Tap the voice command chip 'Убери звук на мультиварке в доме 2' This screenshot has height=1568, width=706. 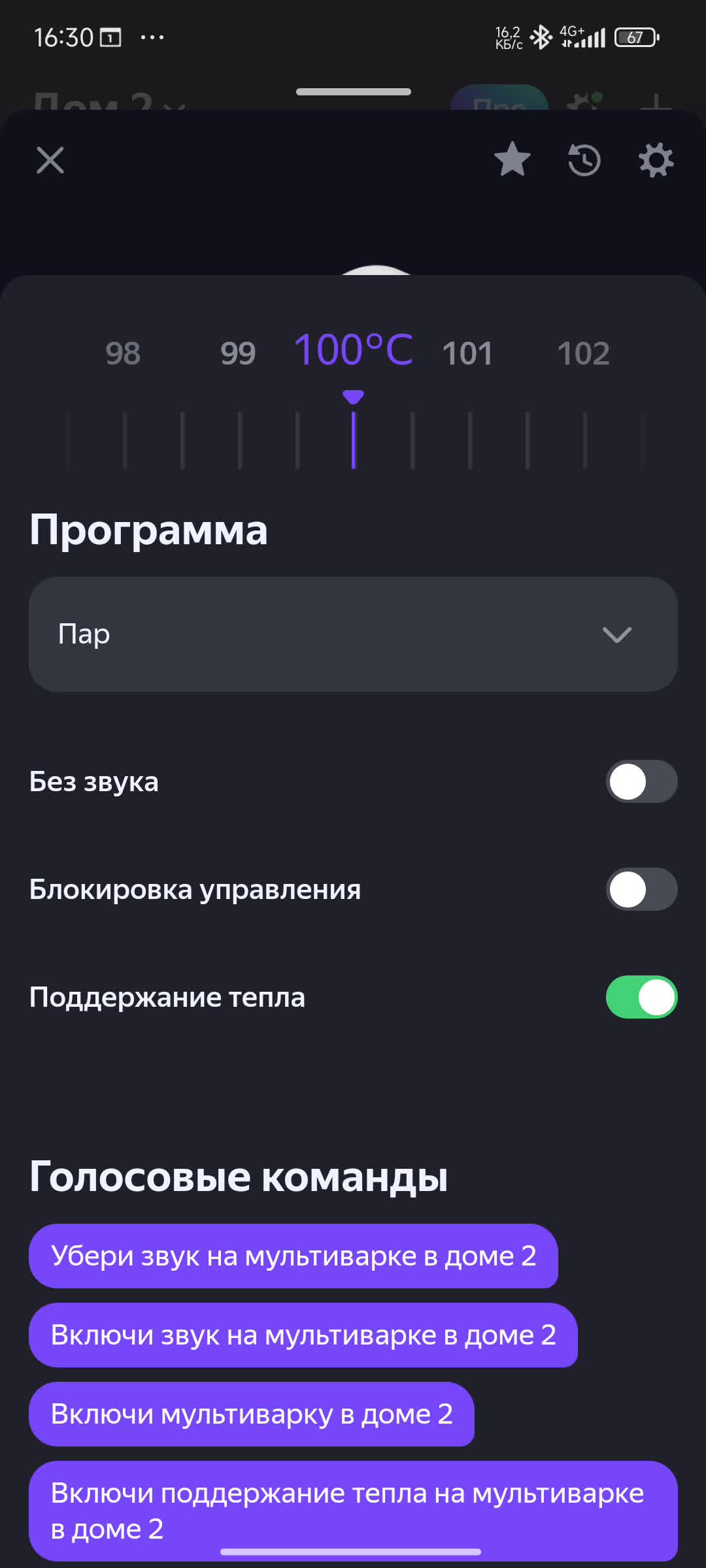click(294, 1256)
